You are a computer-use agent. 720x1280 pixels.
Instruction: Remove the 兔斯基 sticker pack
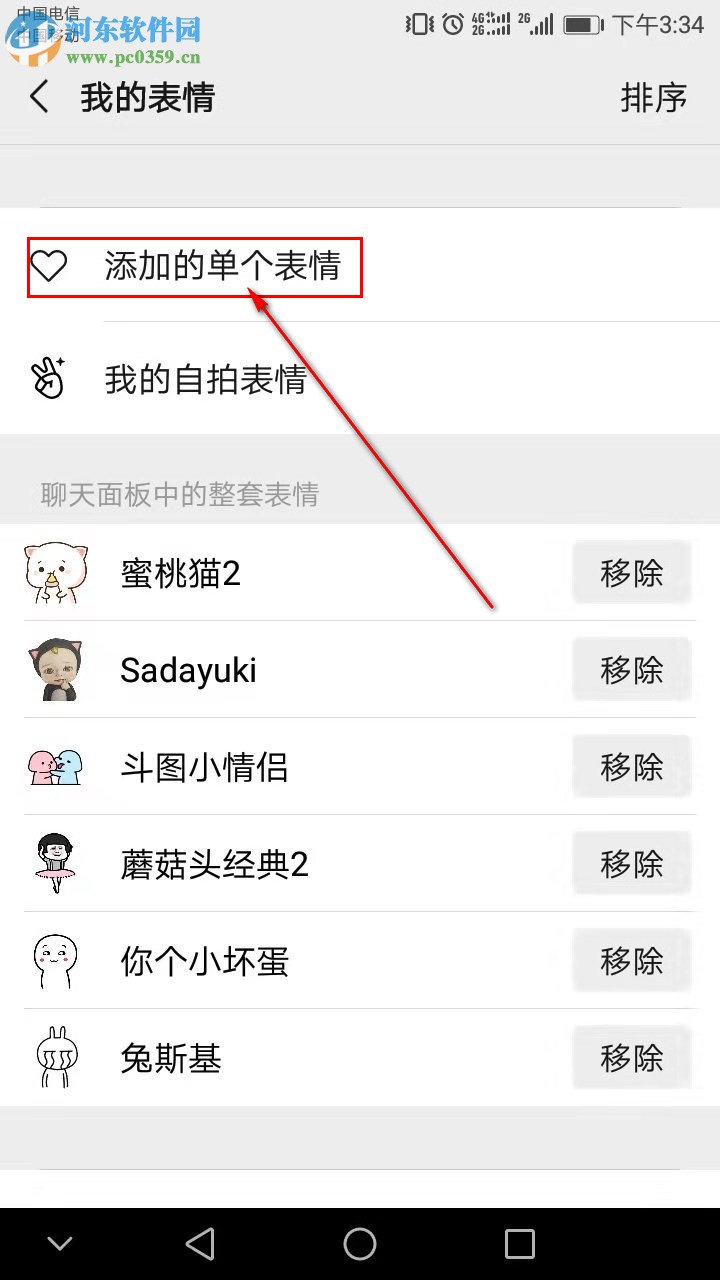(632, 1058)
